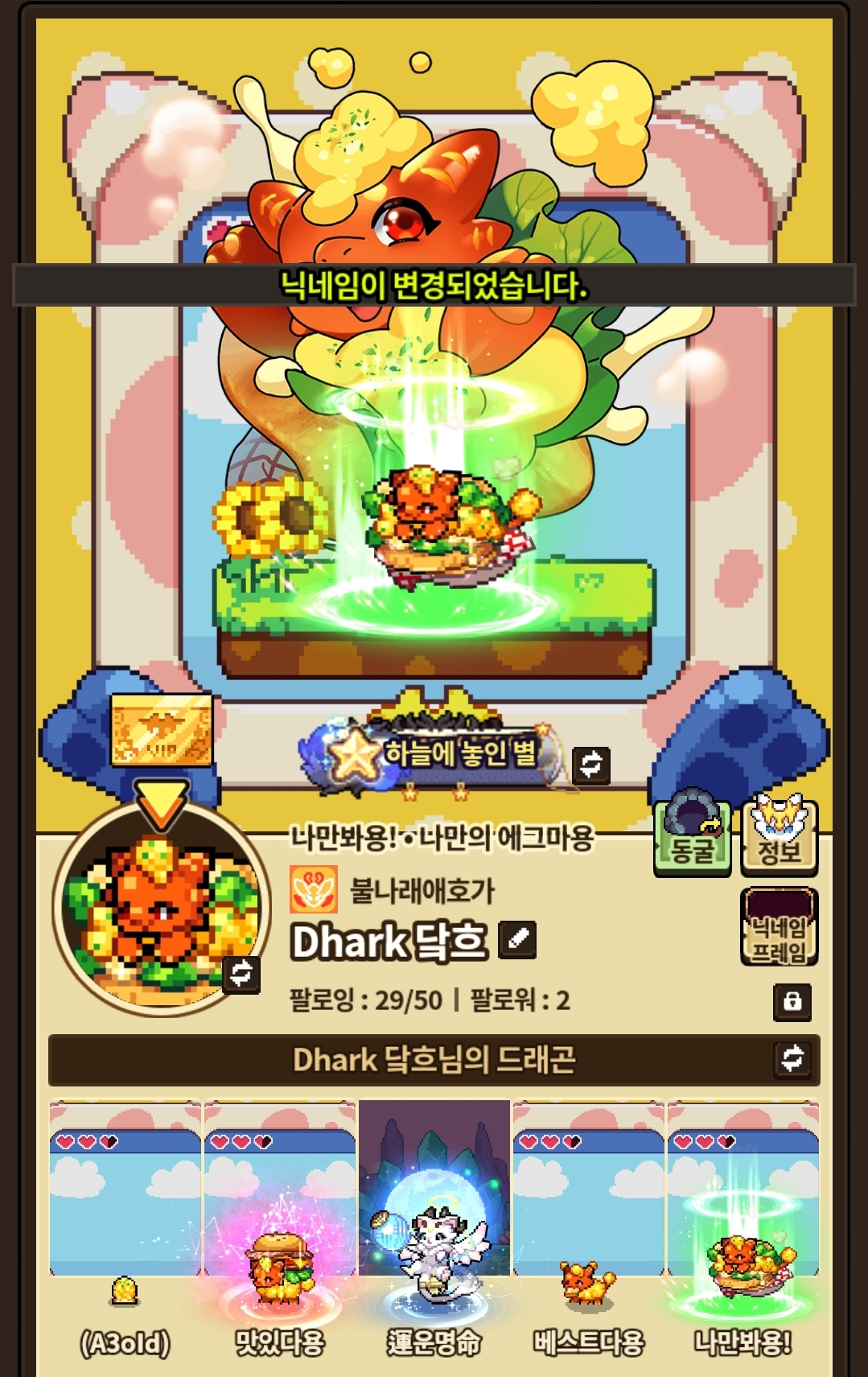Select the 베스트다용 dragon card
The image size is (868, 1377).
589,1231
